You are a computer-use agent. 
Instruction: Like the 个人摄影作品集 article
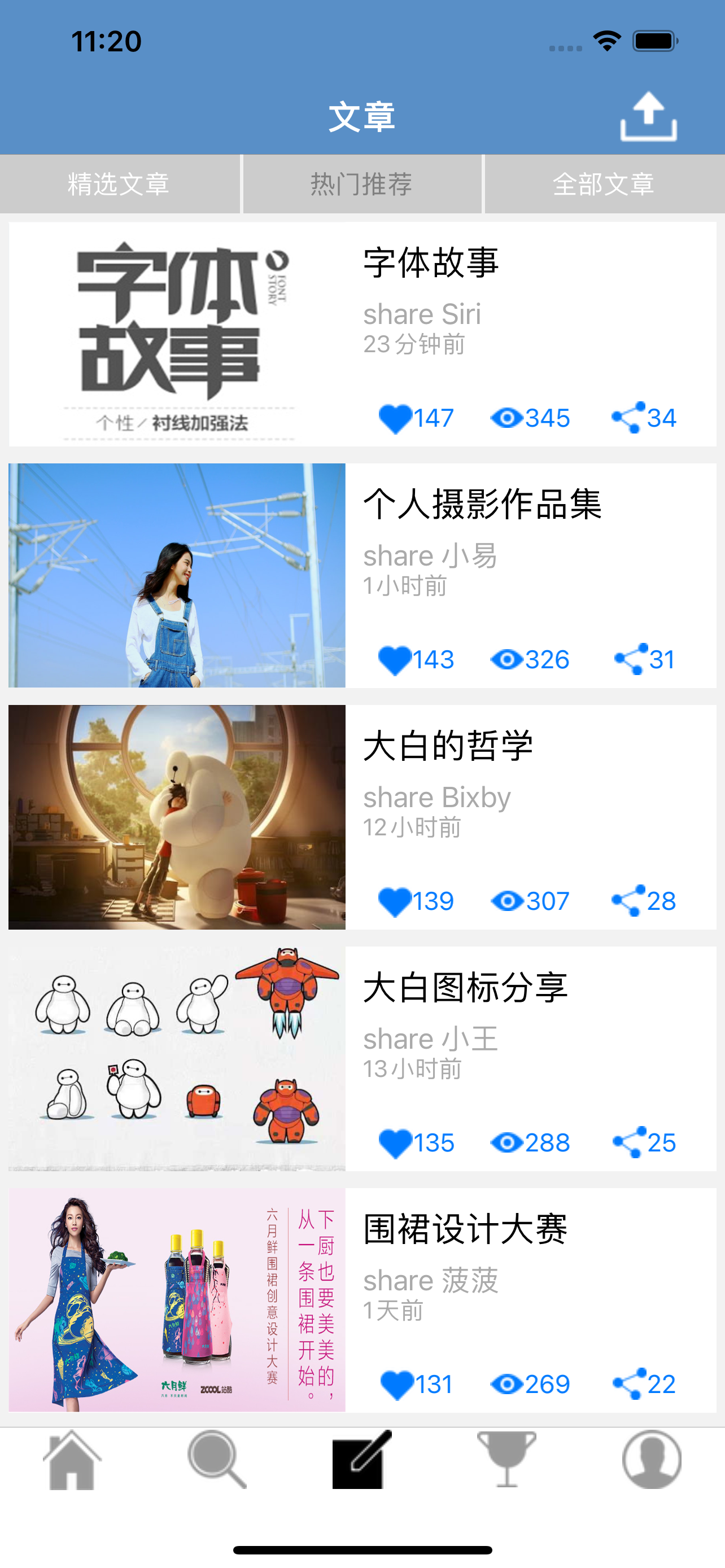395,660
